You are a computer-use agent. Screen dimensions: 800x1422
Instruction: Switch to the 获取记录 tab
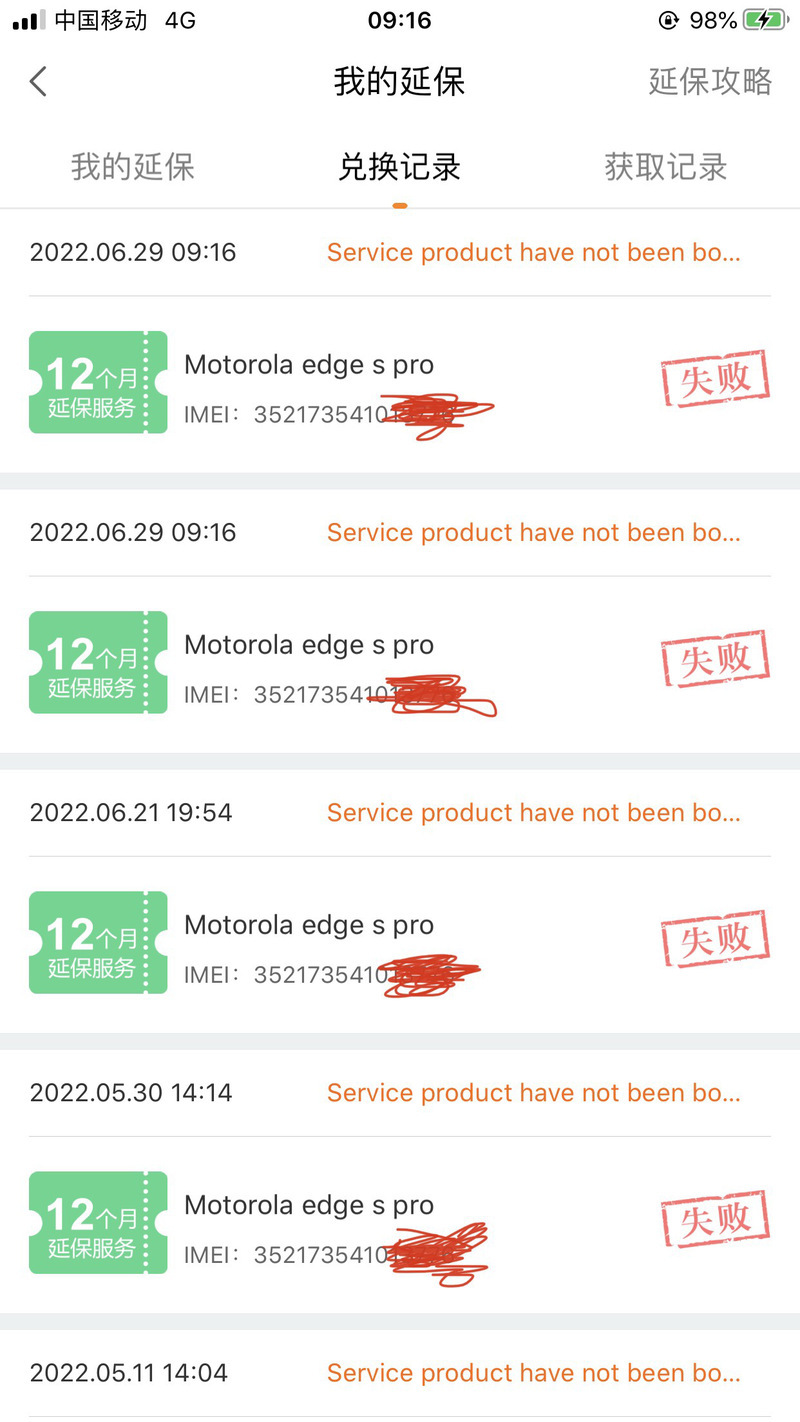pyautogui.click(x=666, y=167)
